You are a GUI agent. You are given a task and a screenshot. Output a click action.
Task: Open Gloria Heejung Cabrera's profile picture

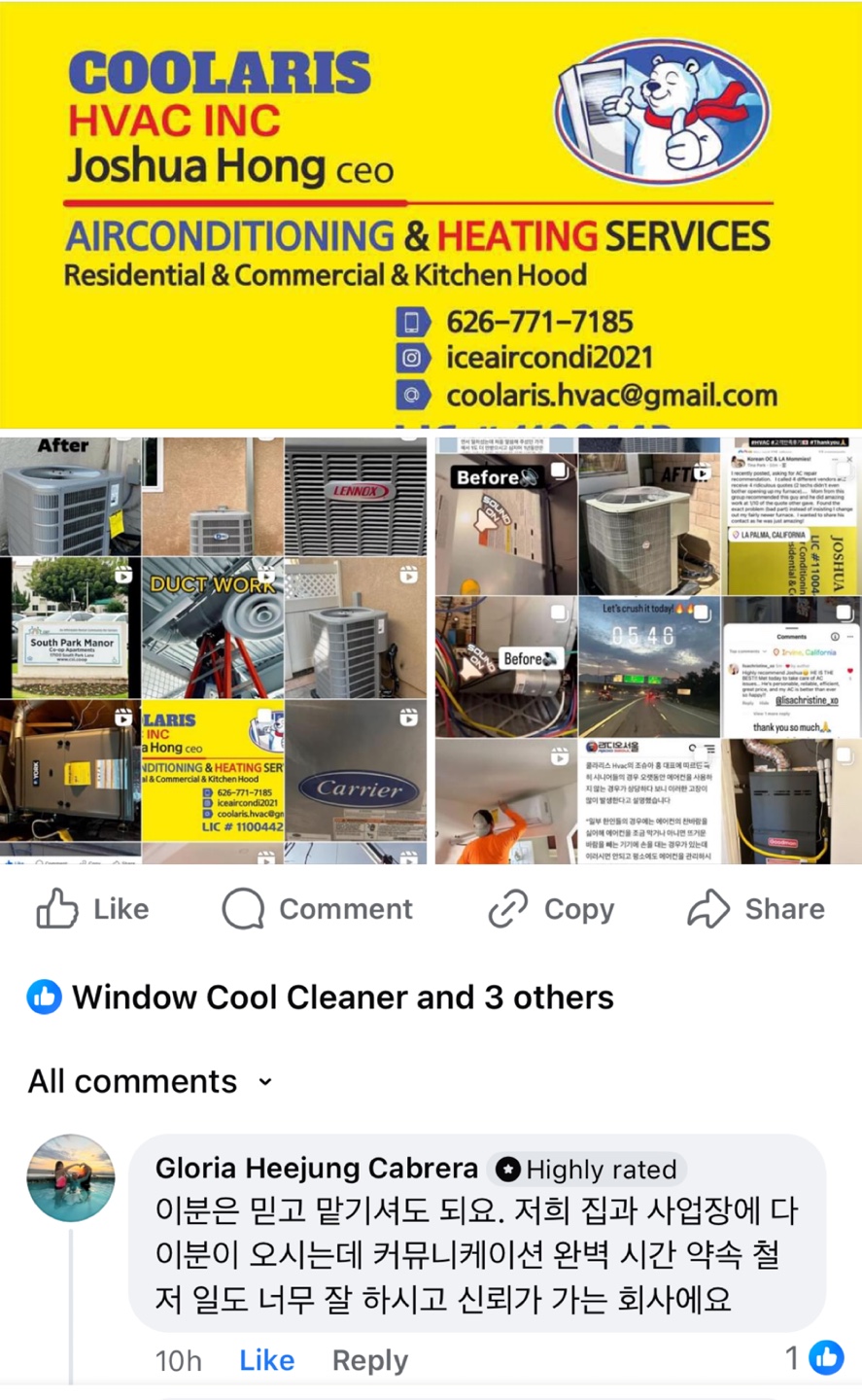(71, 1177)
